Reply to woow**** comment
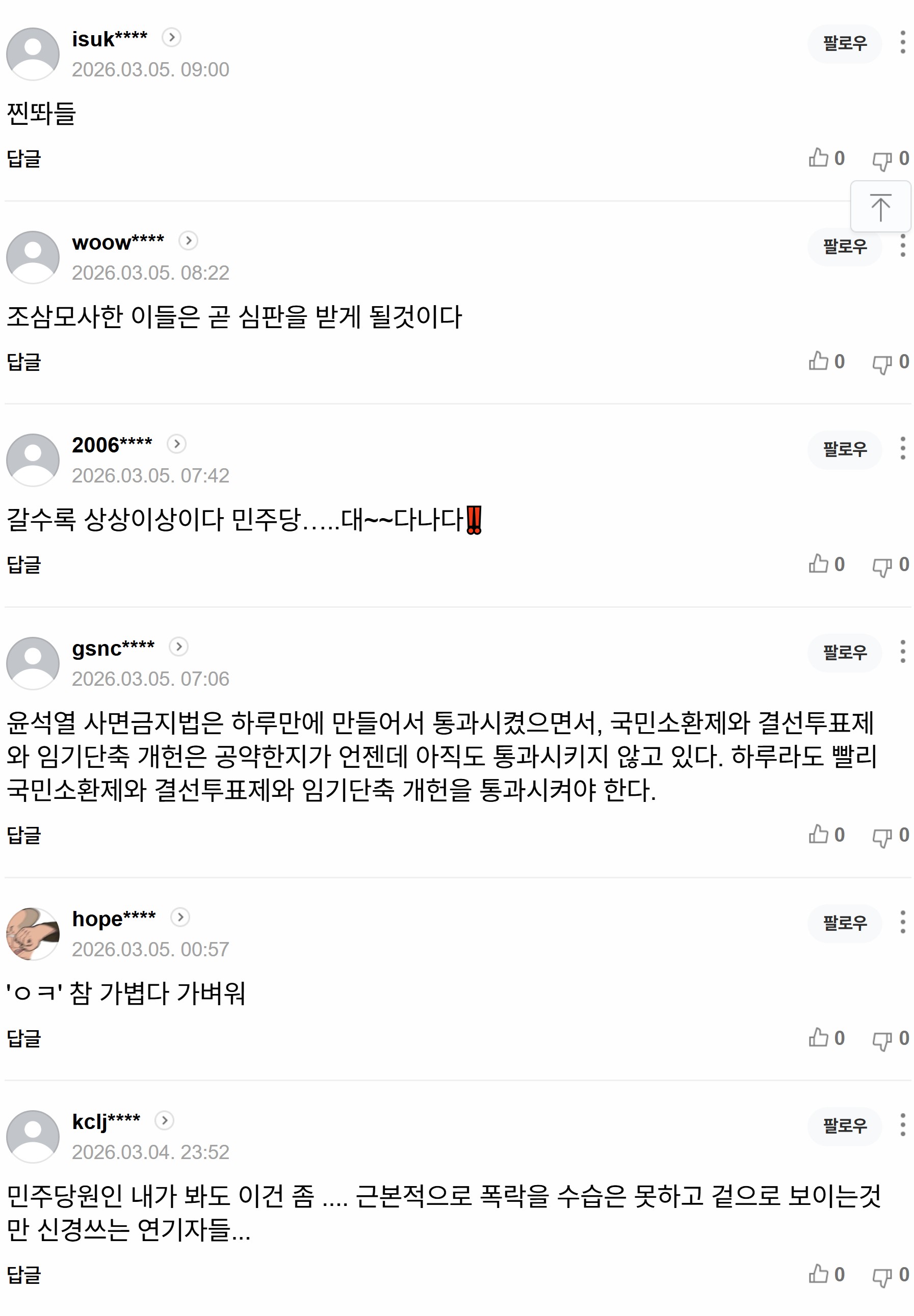 pos(23,362)
